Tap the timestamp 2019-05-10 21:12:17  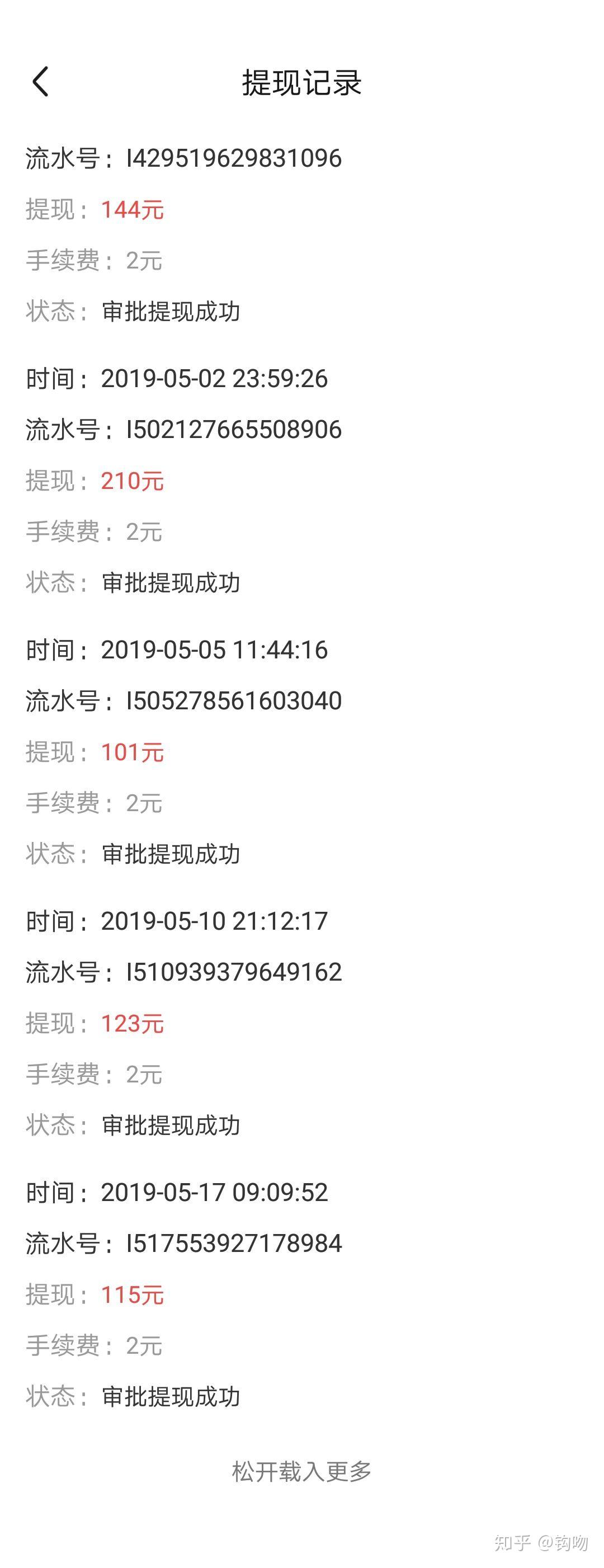tap(176, 921)
